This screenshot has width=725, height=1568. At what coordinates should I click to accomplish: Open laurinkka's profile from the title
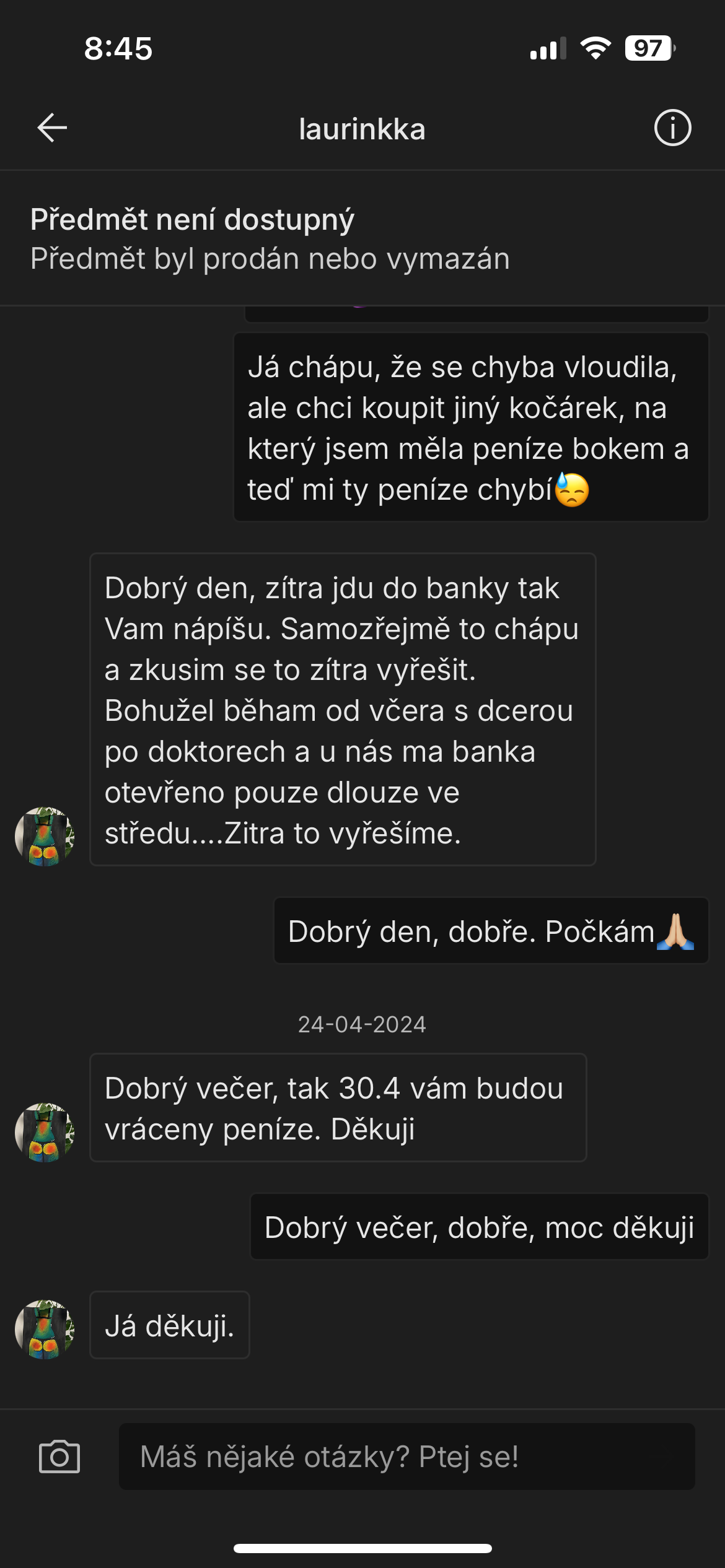pyautogui.click(x=362, y=129)
